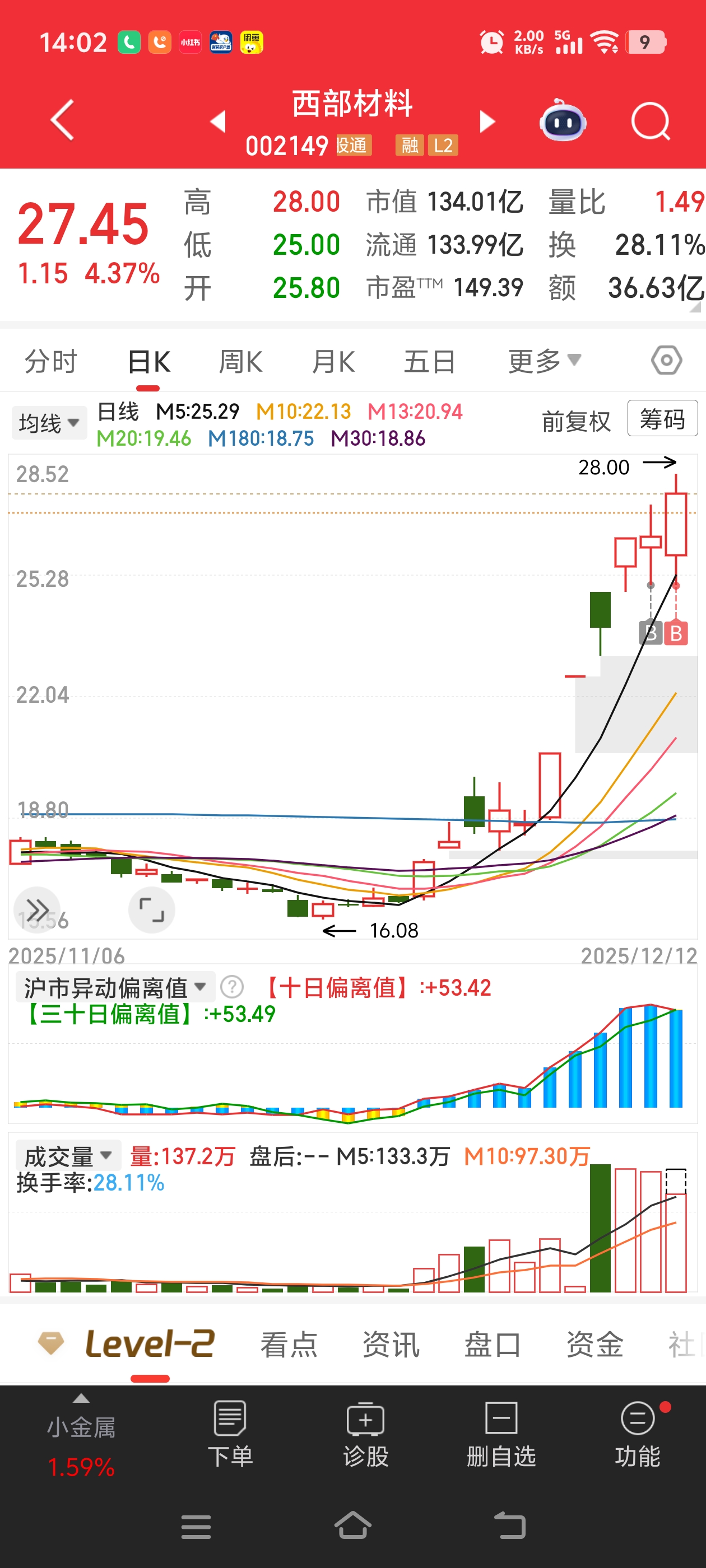Switch to the previous stock
706x1568 pixels.
pyautogui.click(x=218, y=120)
